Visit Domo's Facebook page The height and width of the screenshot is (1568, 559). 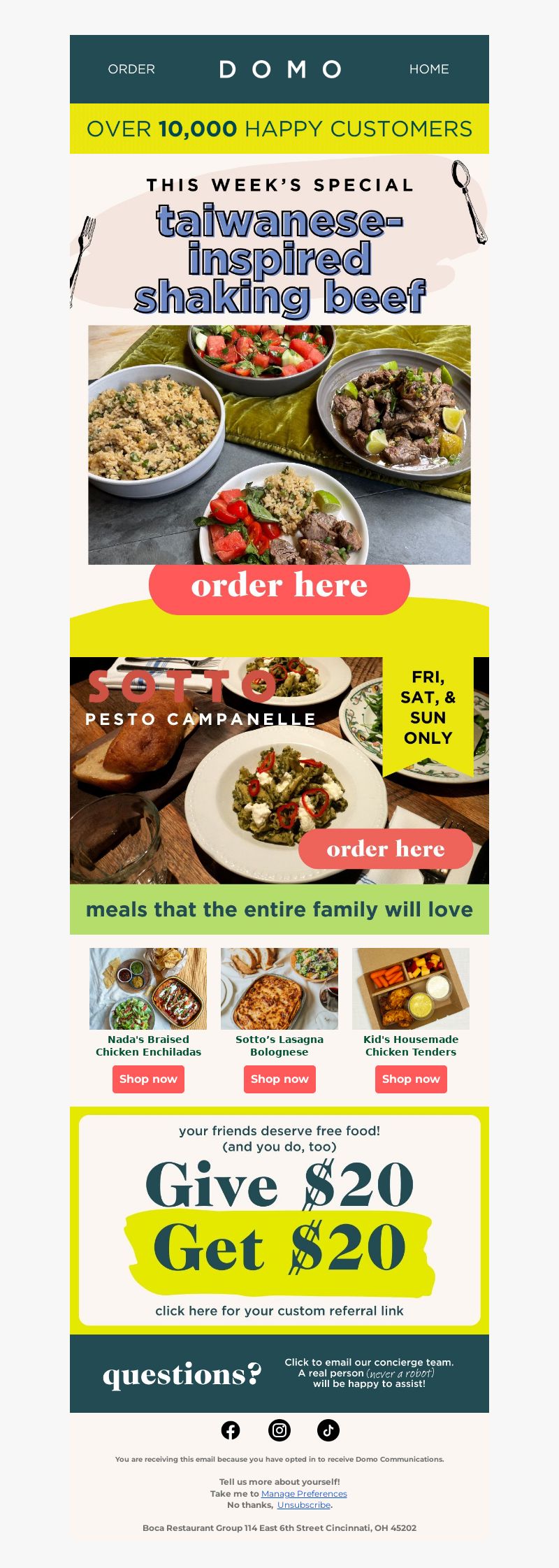pos(231,1430)
